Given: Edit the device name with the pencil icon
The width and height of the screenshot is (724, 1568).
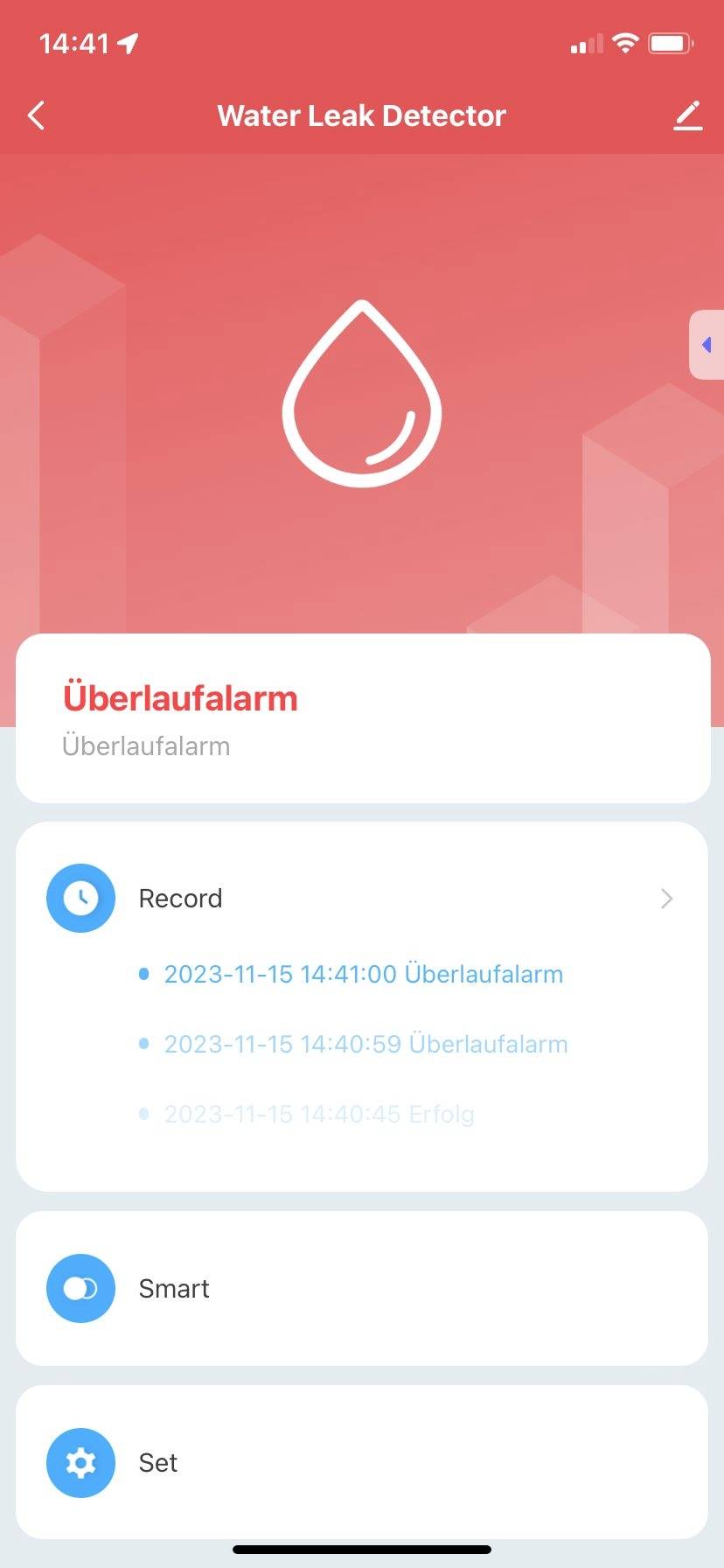Looking at the screenshot, I should (688, 115).
